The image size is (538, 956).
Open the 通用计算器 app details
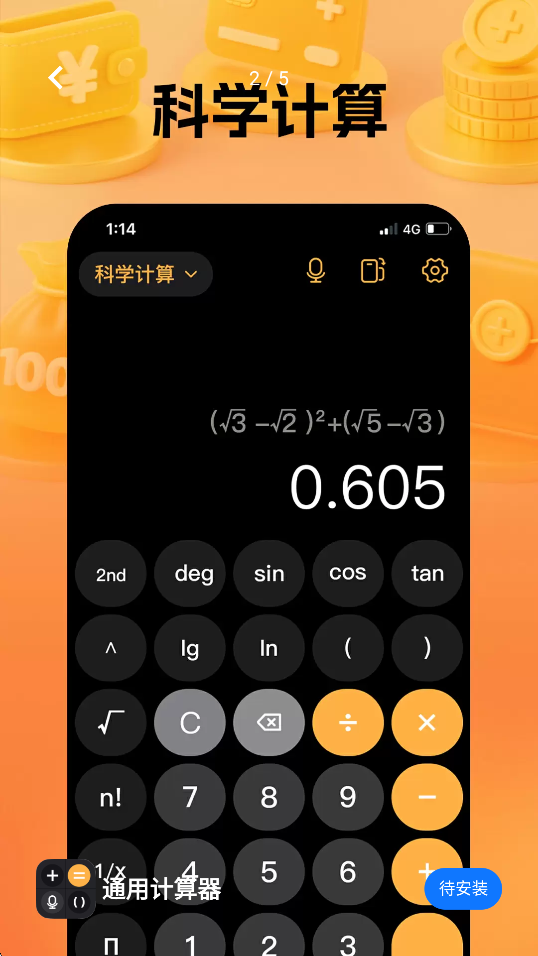(162, 890)
